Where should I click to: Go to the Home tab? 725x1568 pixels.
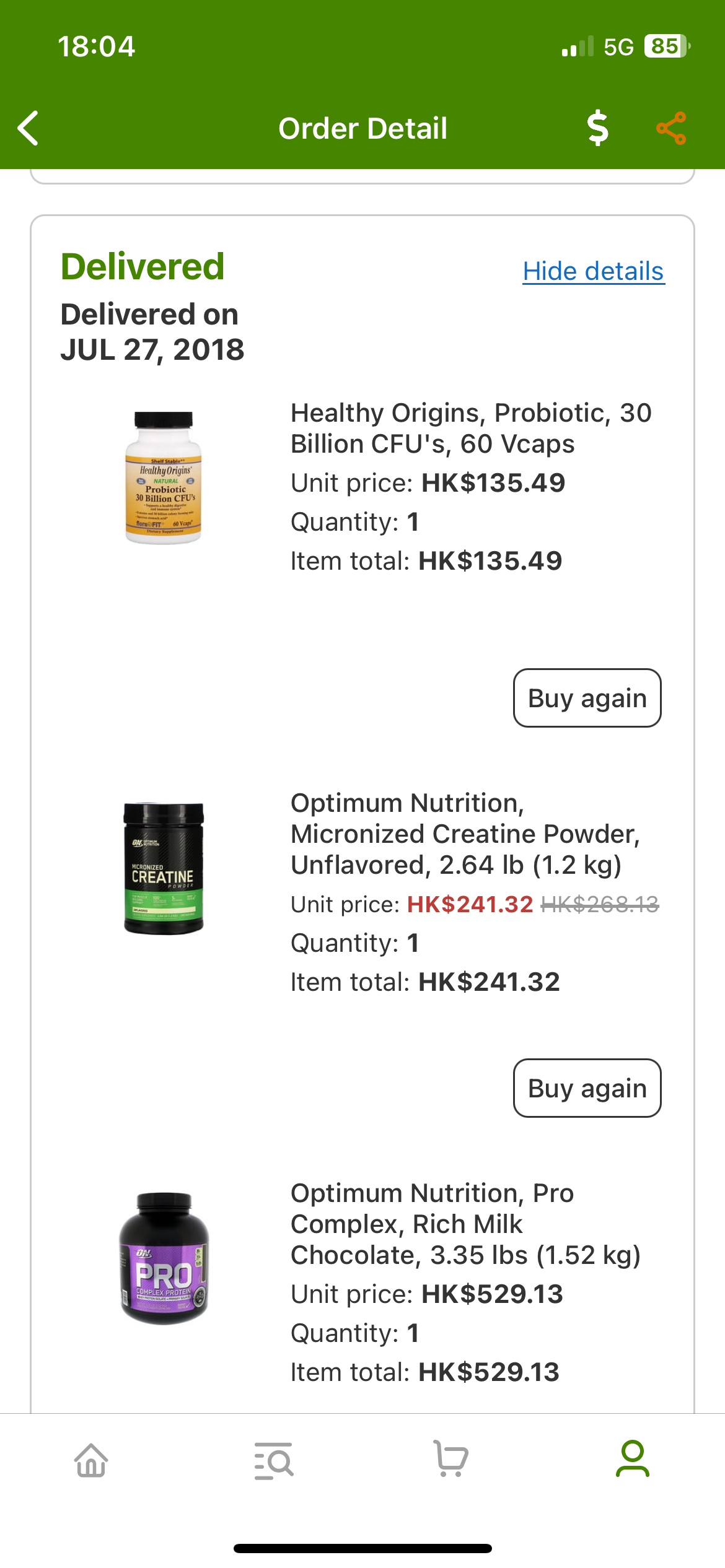coord(91,1460)
